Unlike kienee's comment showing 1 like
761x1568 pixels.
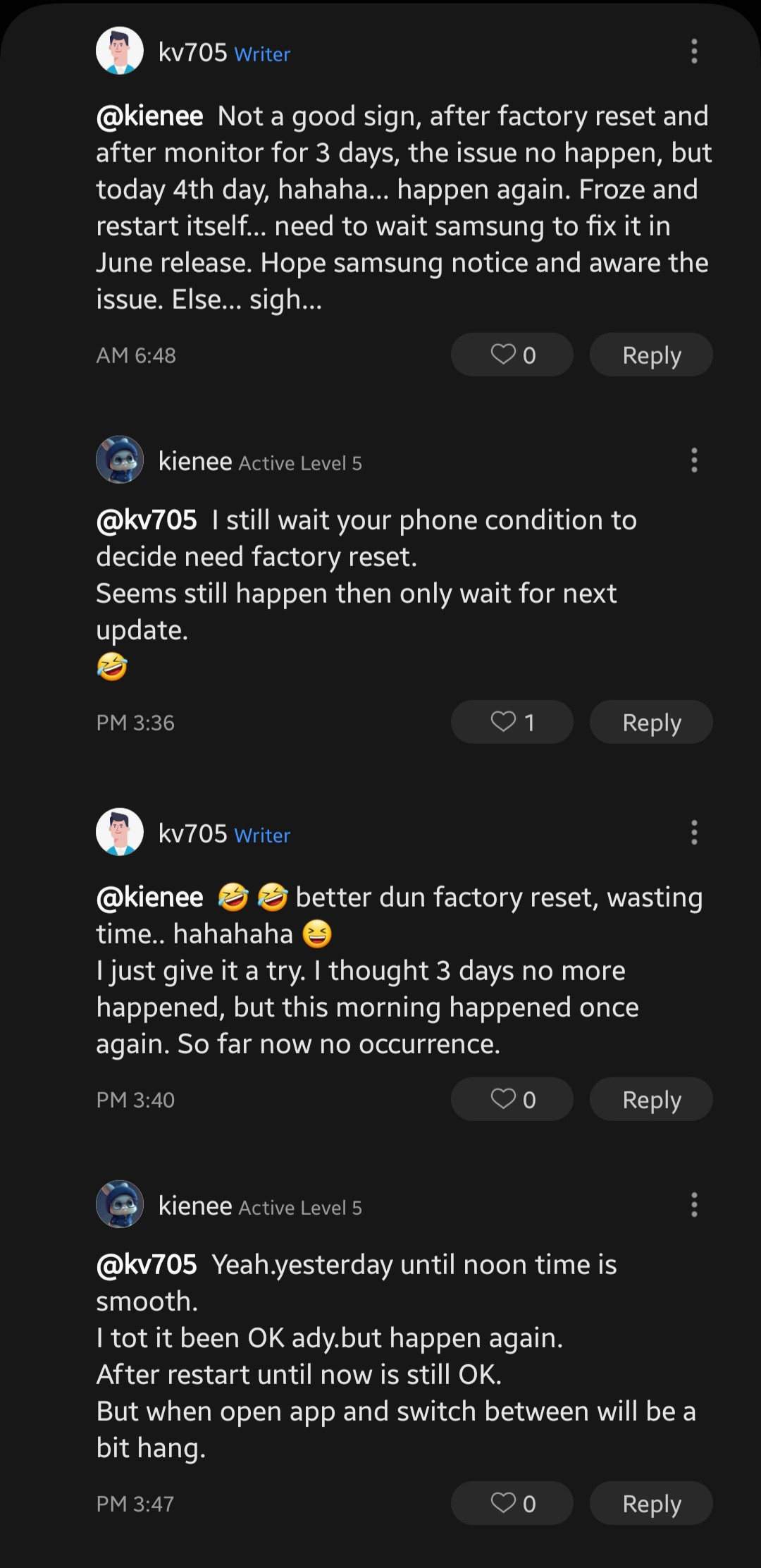(512, 722)
